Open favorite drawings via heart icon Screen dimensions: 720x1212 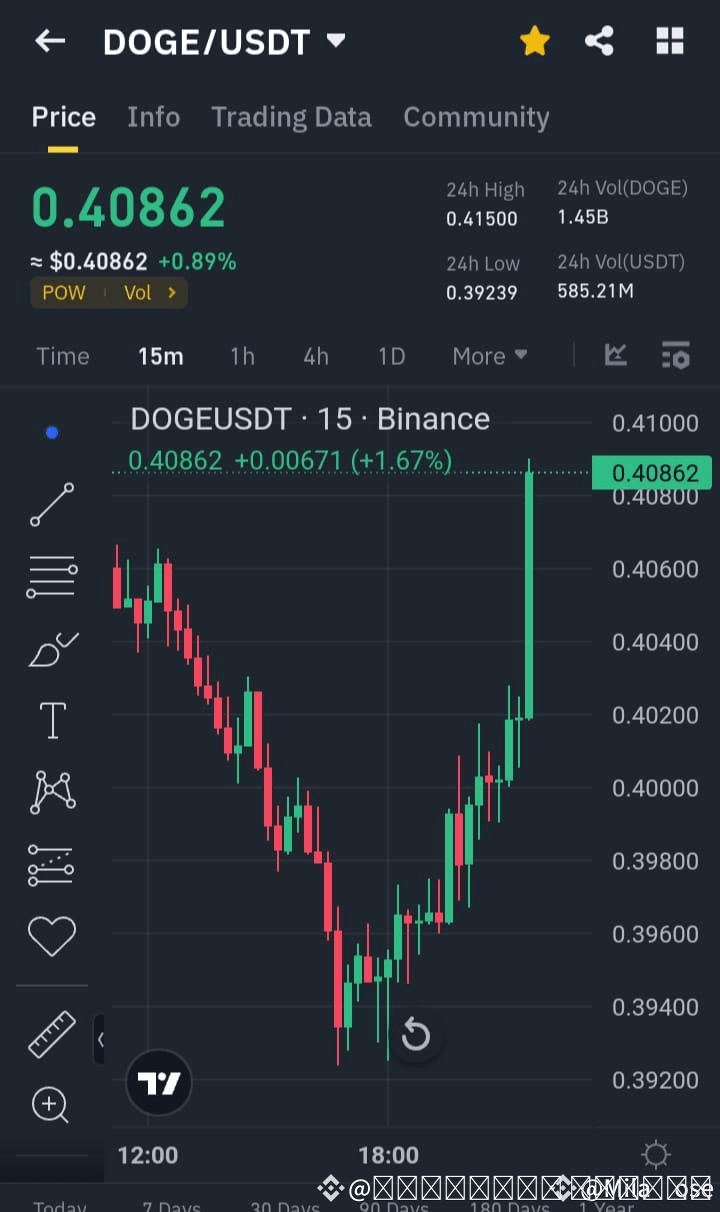(x=52, y=937)
